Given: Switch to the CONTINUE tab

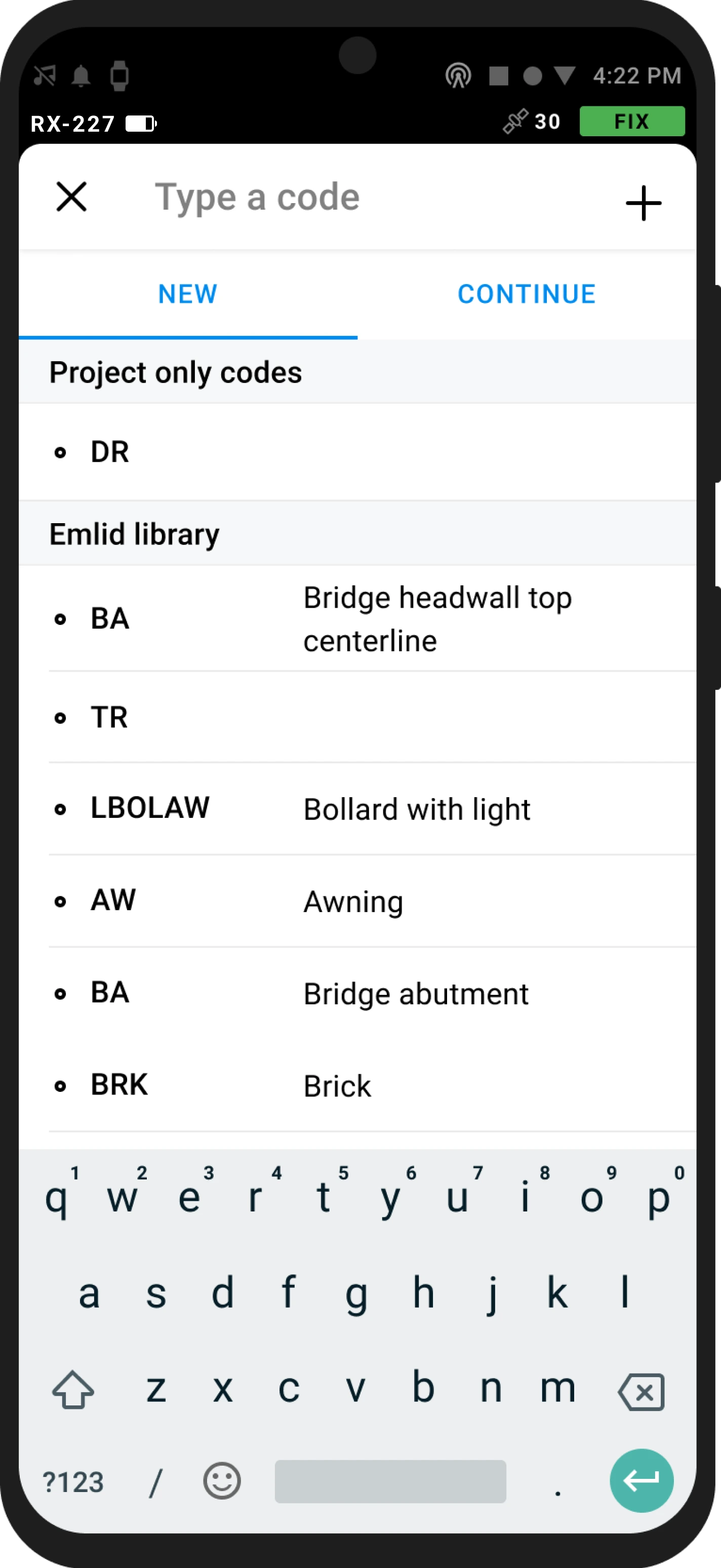Looking at the screenshot, I should click(x=526, y=295).
